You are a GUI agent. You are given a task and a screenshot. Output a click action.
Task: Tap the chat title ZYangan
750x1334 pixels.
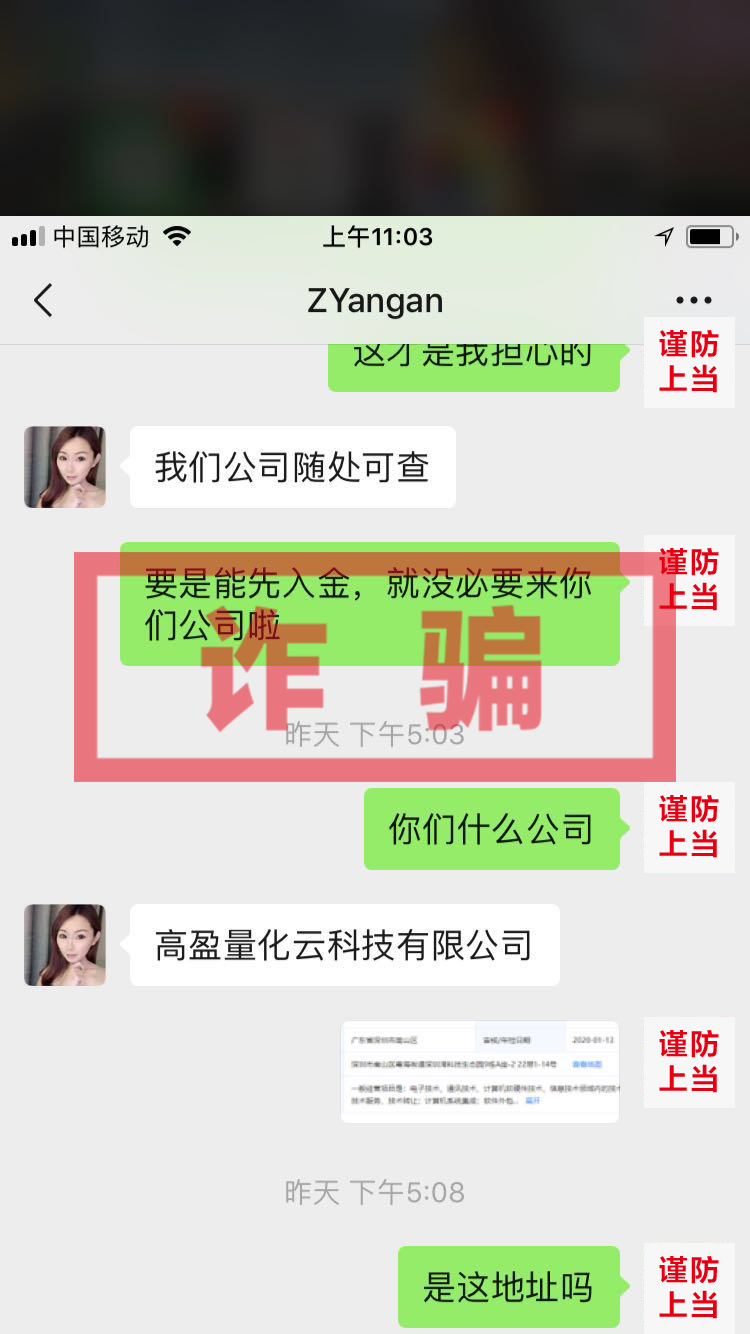[x=375, y=300]
